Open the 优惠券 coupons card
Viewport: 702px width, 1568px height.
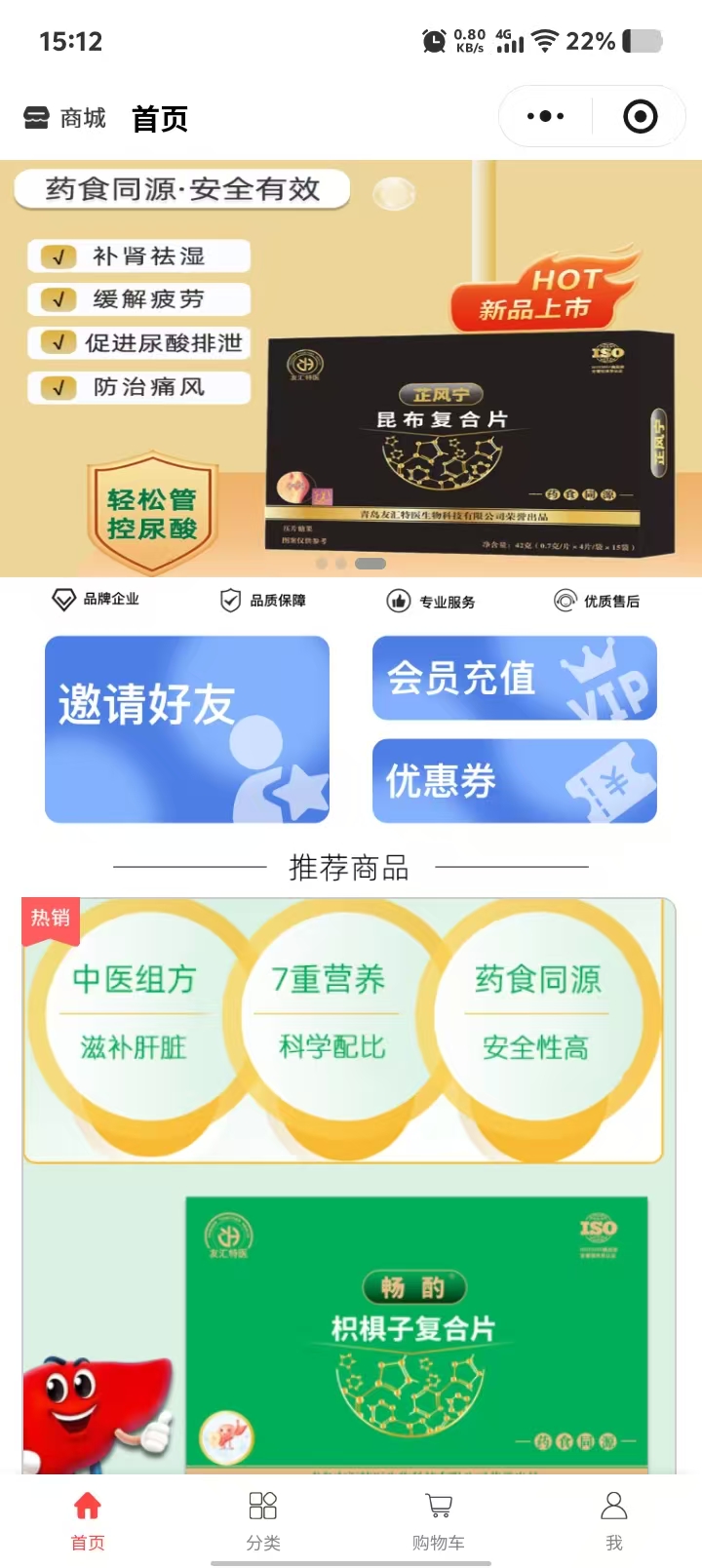coord(515,781)
